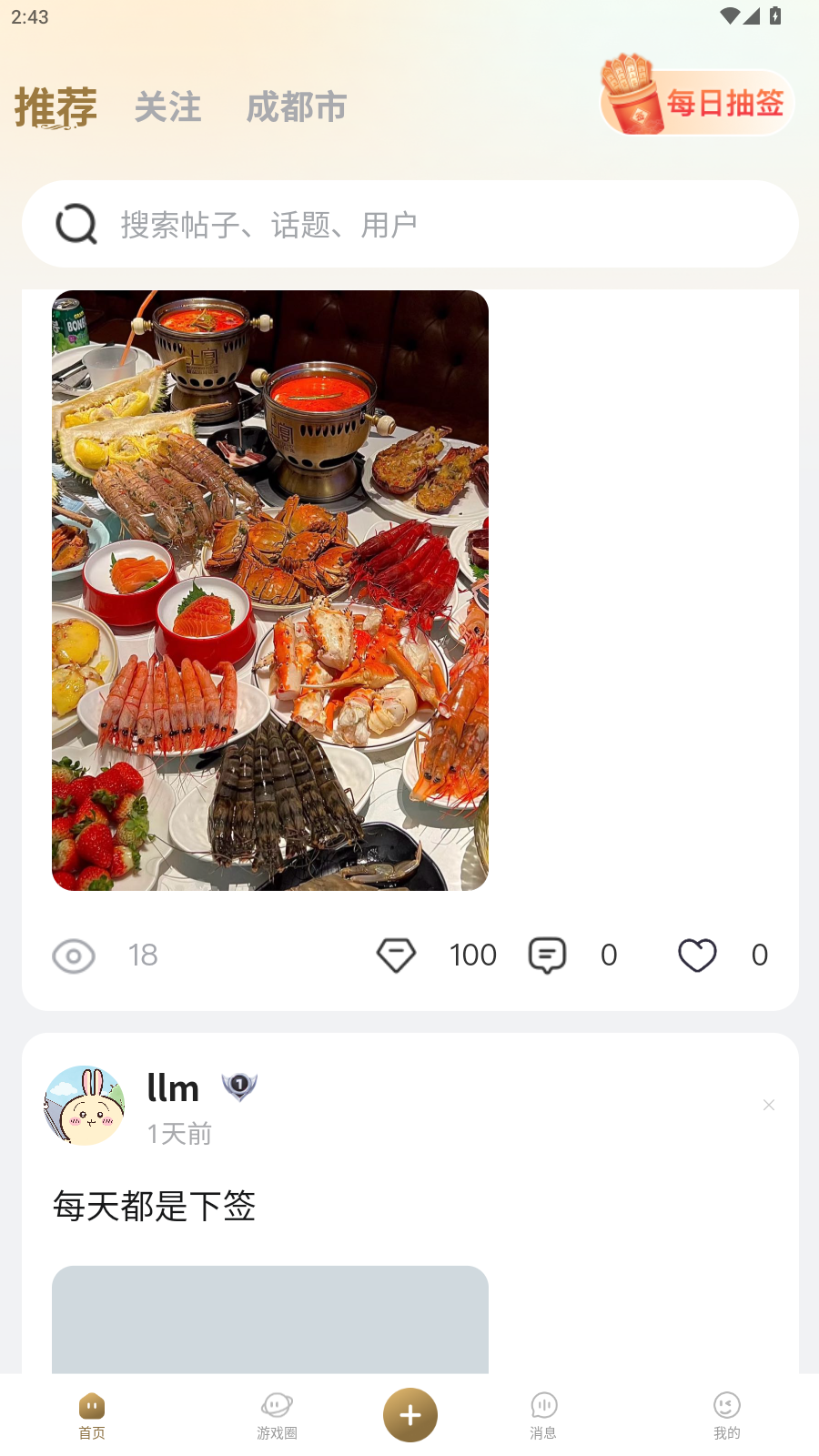
Task: Switch to the 关注 tab
Action: point(167,107)
